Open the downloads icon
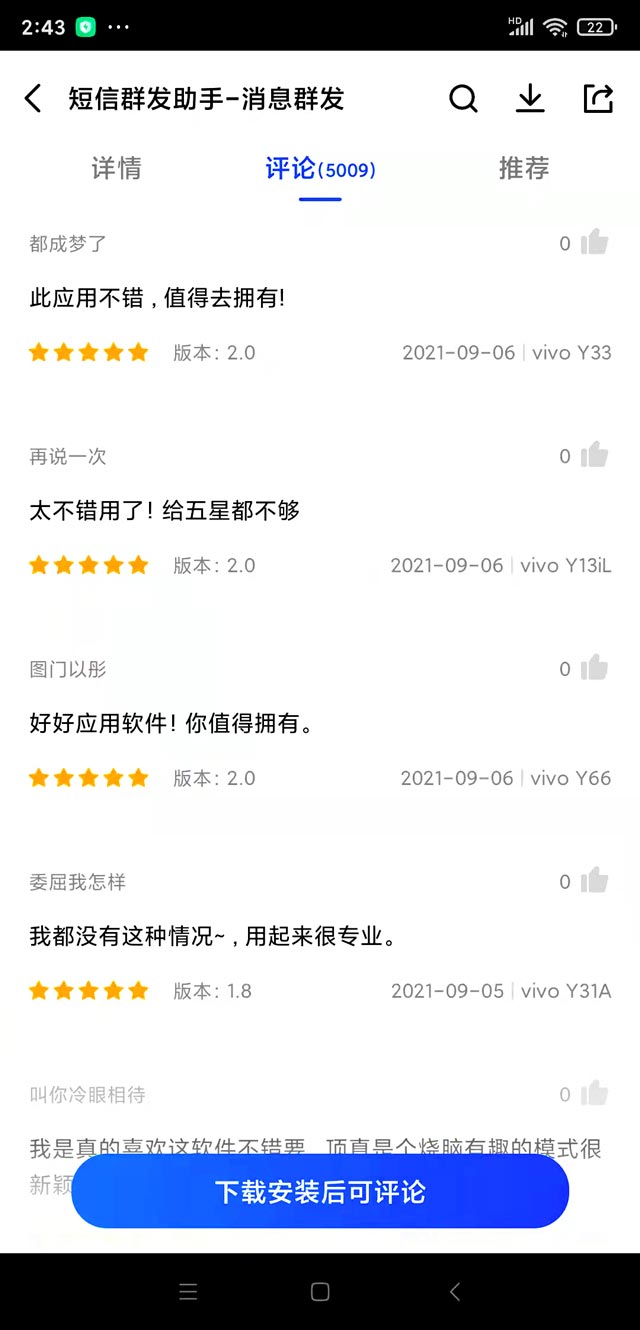The image size is (640, 1330). [530, 98]
